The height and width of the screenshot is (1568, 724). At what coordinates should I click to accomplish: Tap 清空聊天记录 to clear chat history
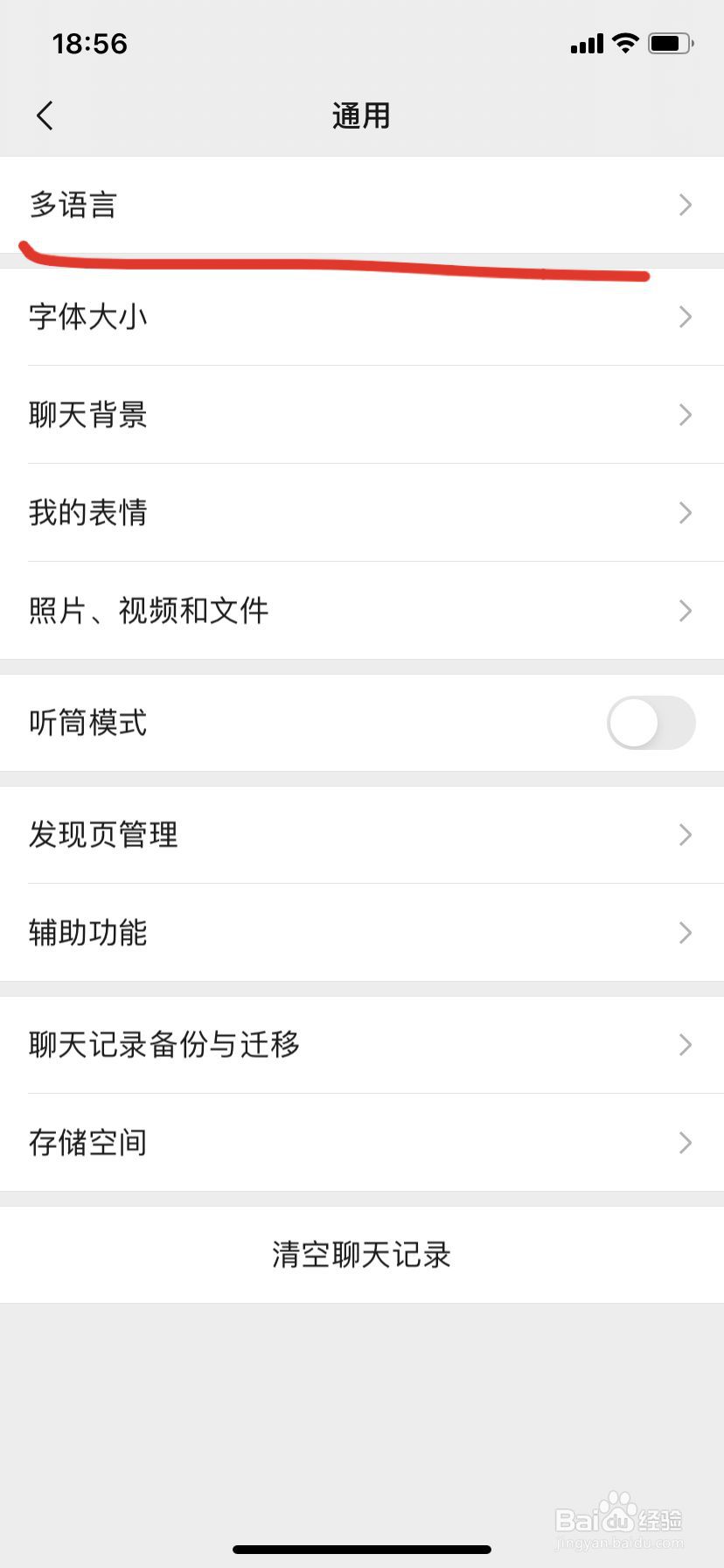(362, 1254)
